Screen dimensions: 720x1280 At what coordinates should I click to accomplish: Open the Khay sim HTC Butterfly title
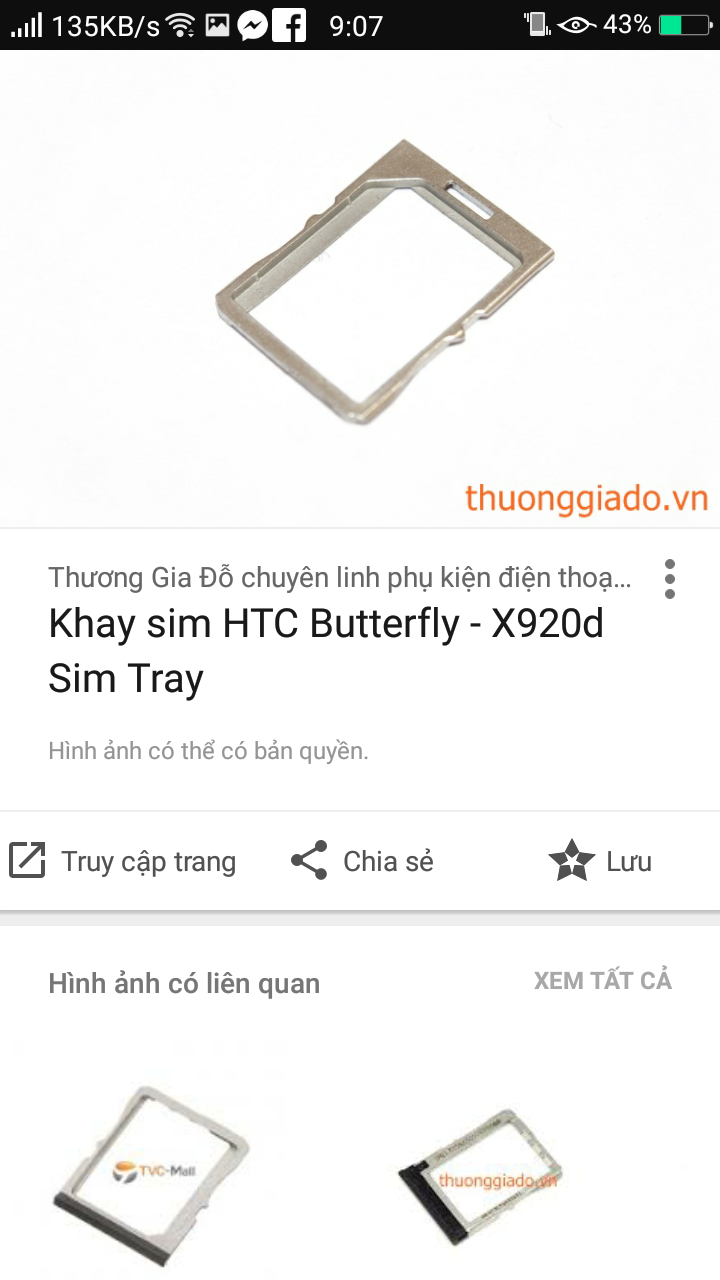pos(326,651)
